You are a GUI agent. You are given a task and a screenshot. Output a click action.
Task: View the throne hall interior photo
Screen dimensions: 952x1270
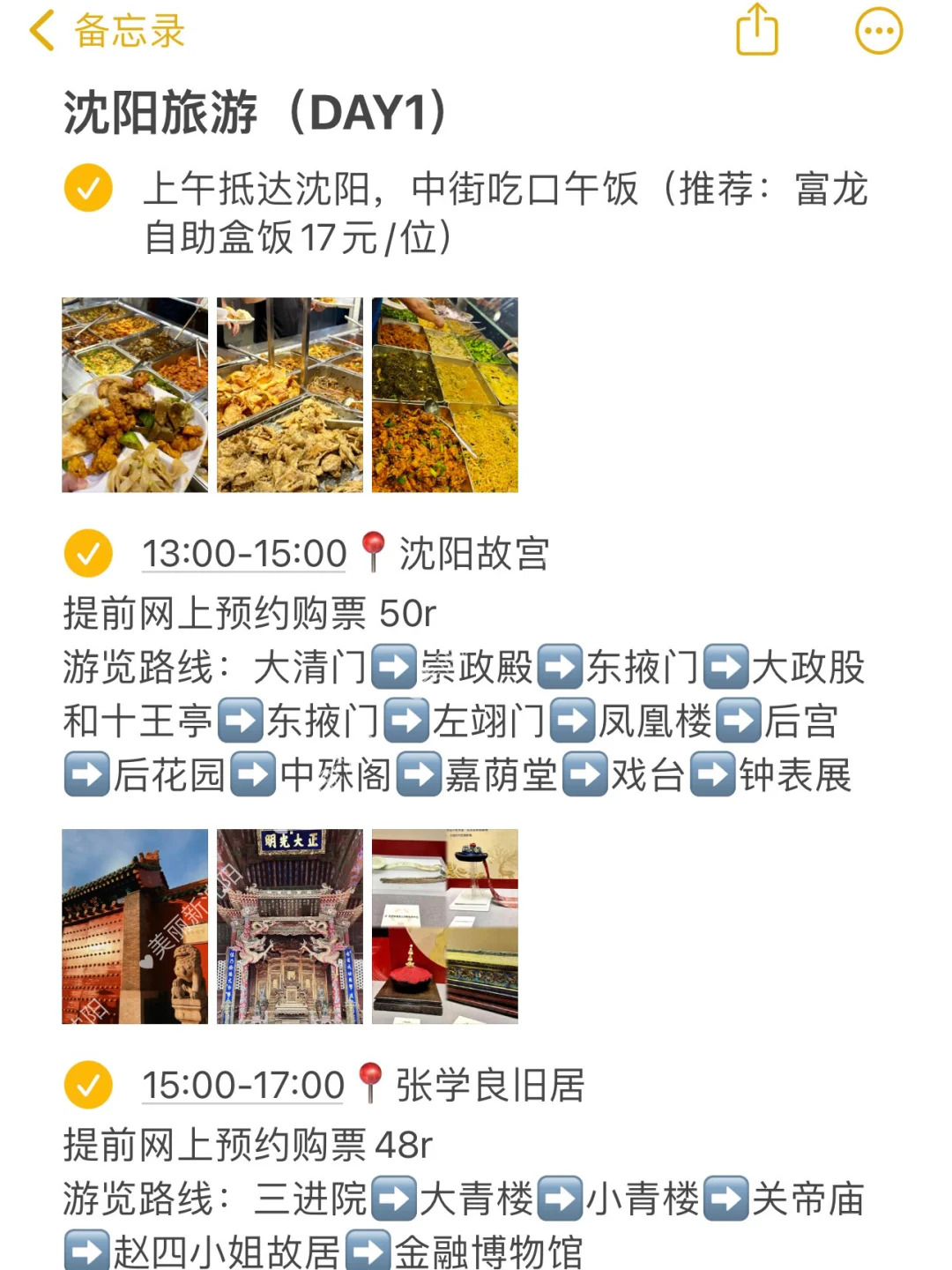click(x=290, y=926)
